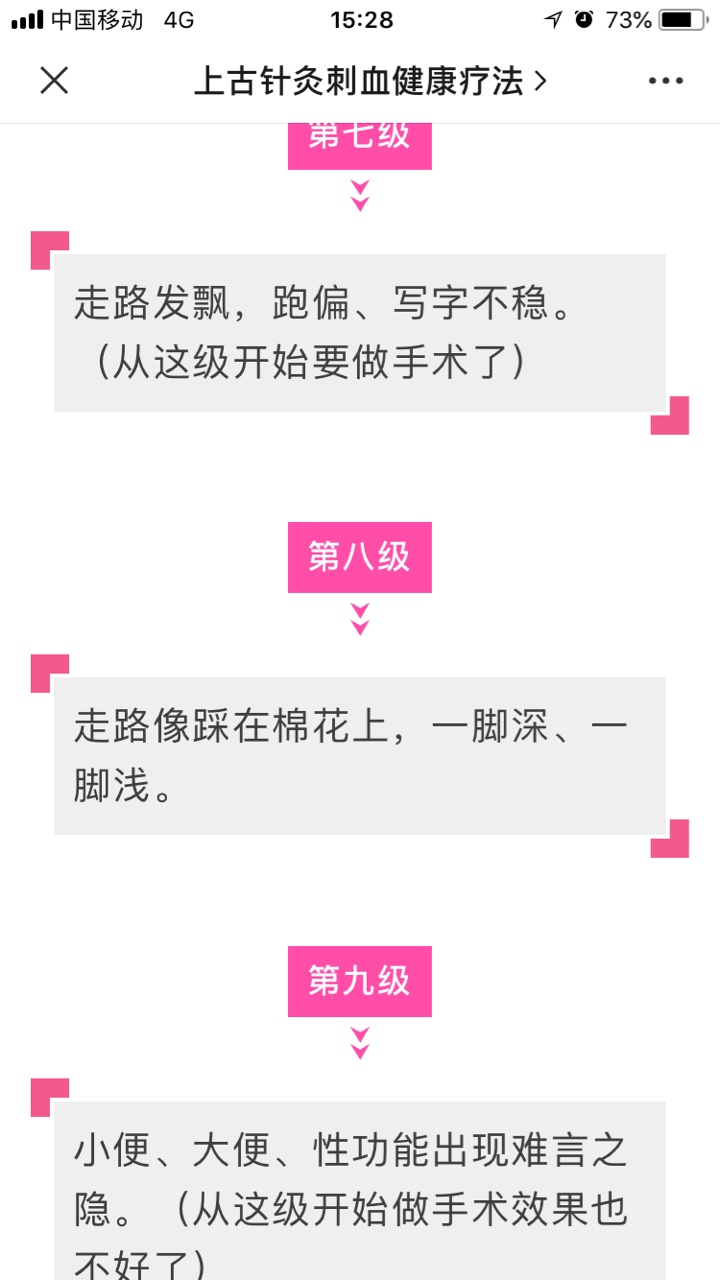
Task: Open the 上古针灸刺血健康疗法 account title
Action: tap(369, 81)
